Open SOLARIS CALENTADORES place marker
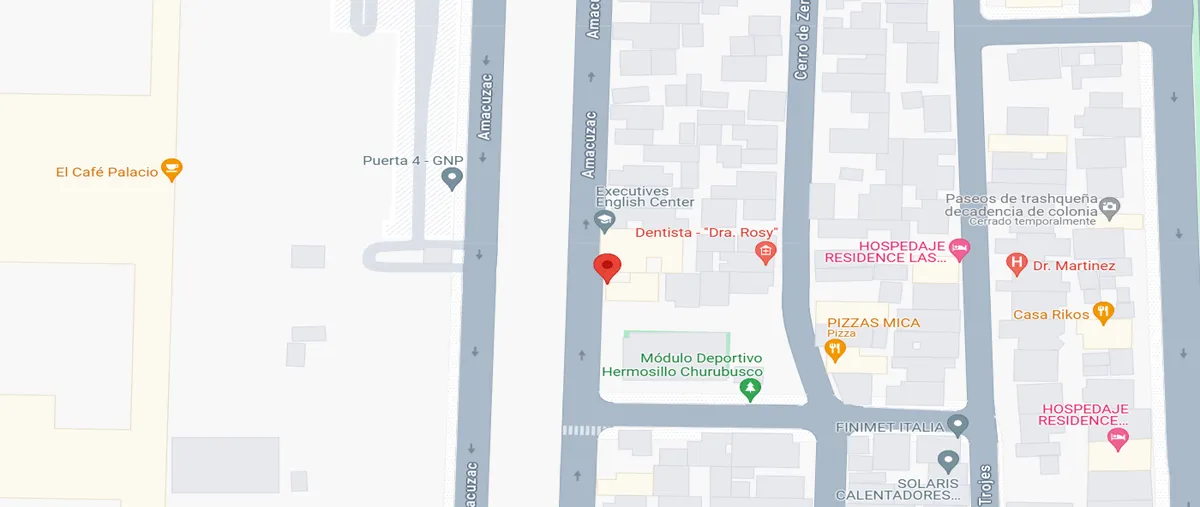Image resolution: width=1200 pixels, height=507 pixels. pos(948,462)
